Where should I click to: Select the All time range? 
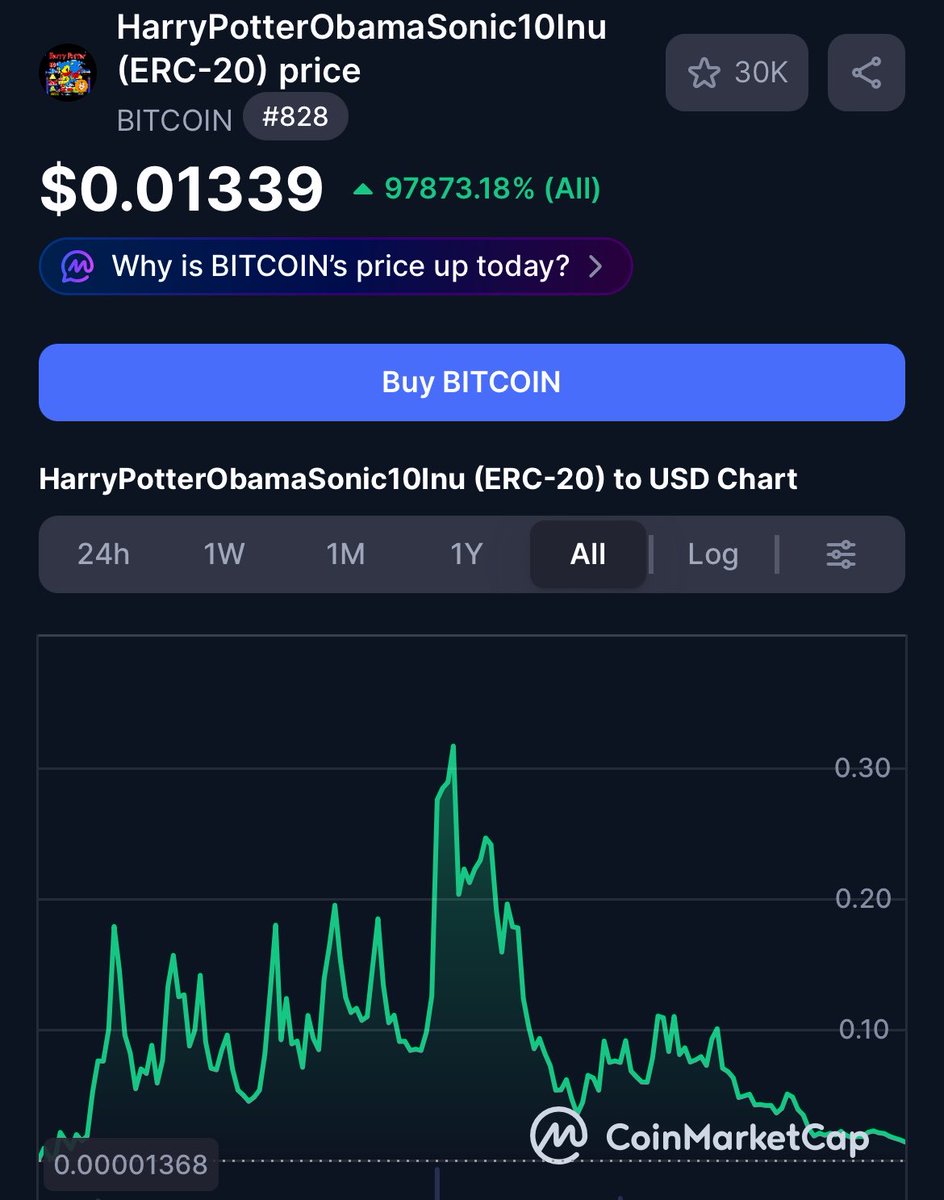[x=588, y=554]
